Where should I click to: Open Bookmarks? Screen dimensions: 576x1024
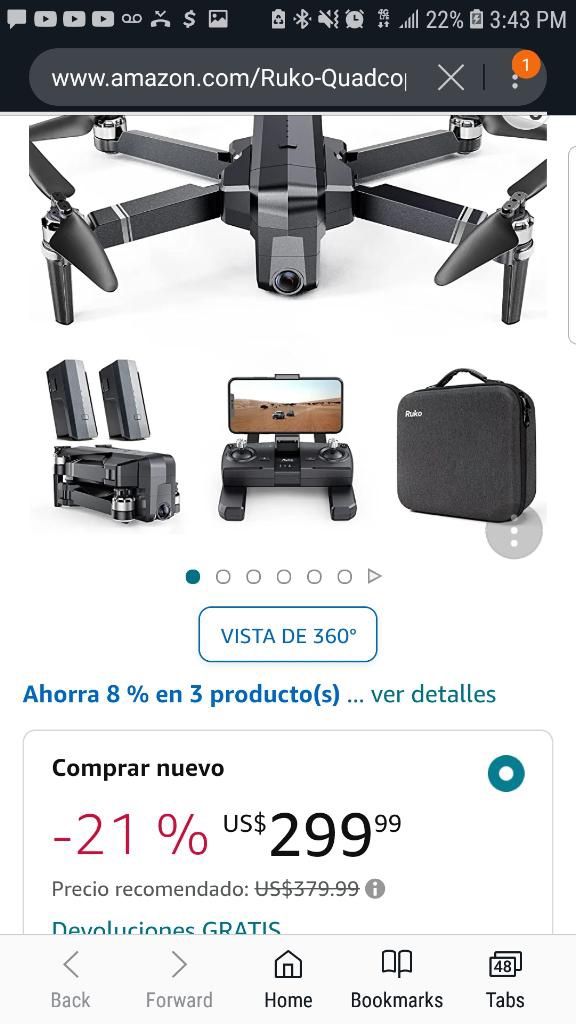(396, 980)
